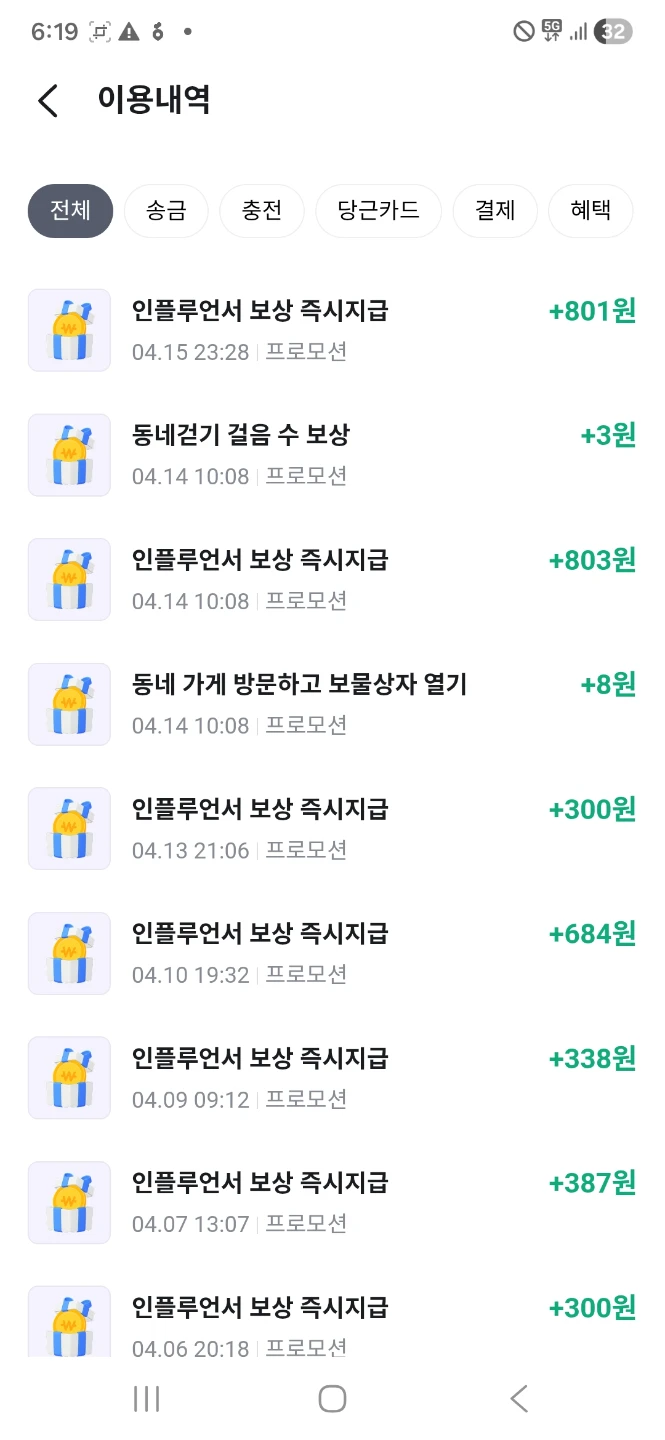Switch to the 송금 filter
The image size is (665, 1440).
pos(166,211)
